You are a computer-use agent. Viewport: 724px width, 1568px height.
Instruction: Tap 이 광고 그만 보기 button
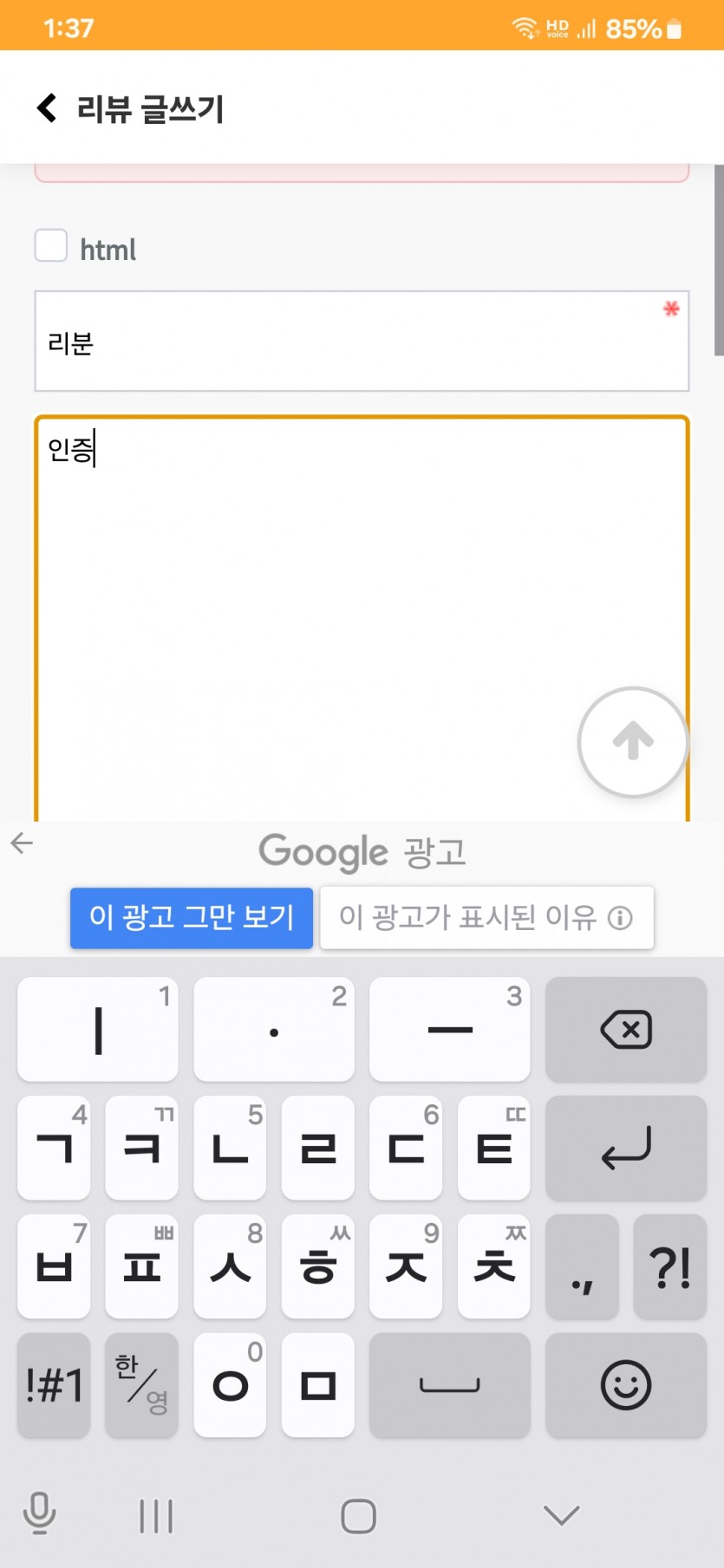pyautogui.click(x=192, y=917)
